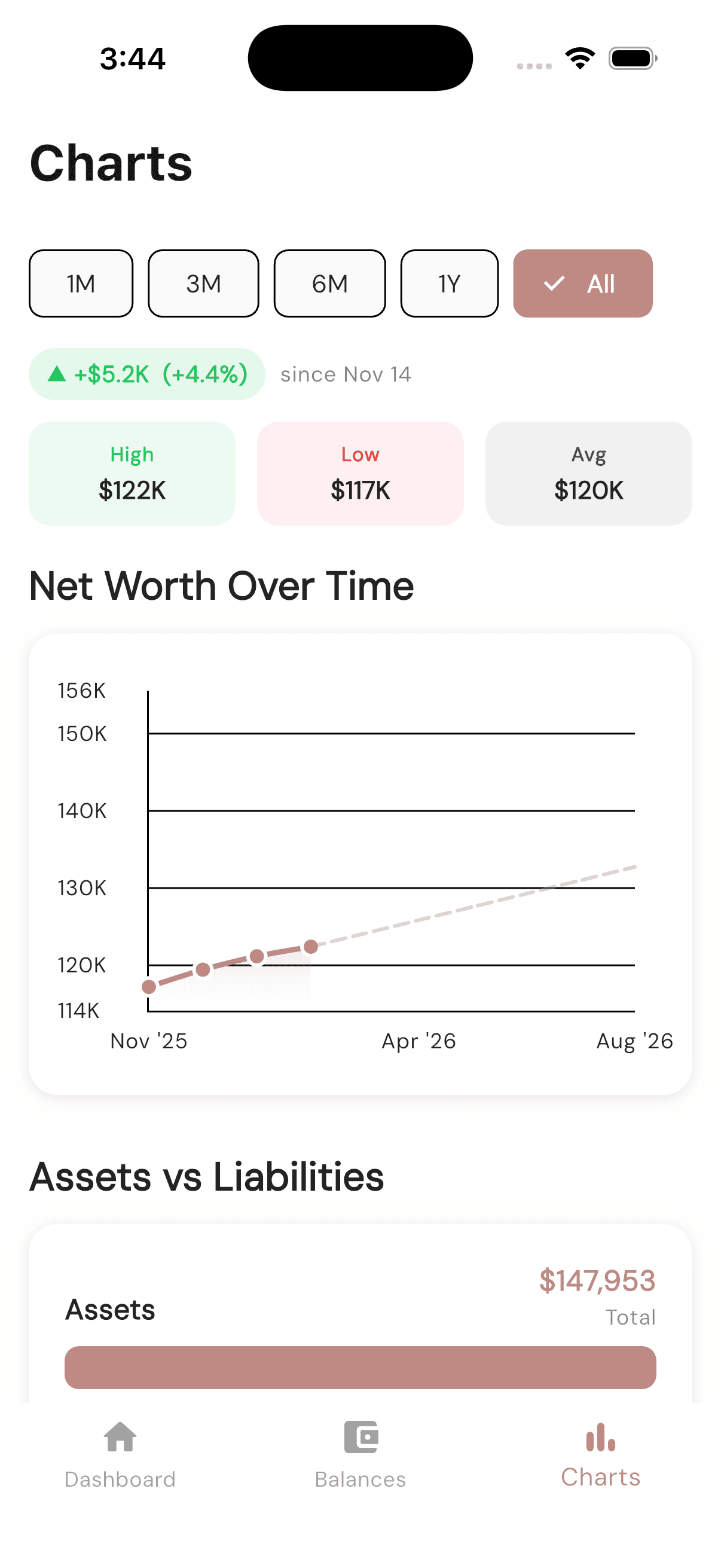Image resolution: width=721 pixels, height=1568 pixels.
Task: Enable the 6M time range filter
Action: pyautogui.click(x=329, y=283)
